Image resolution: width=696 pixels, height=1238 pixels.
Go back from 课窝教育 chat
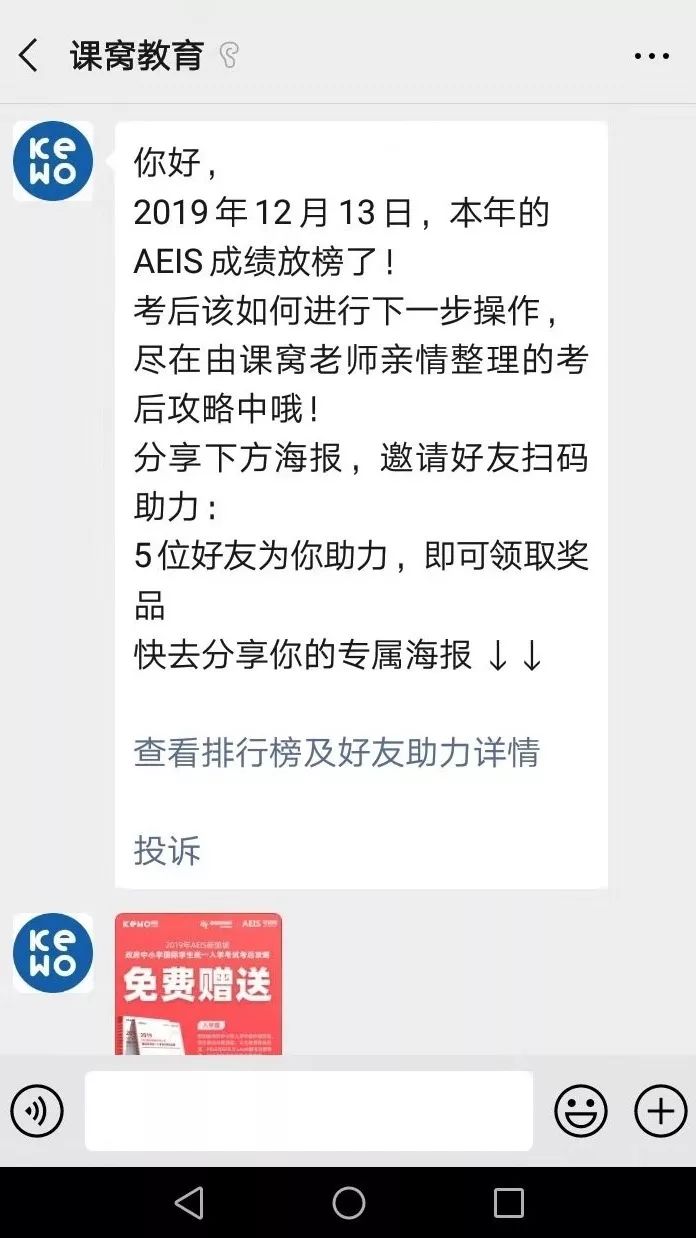[29, 56]
